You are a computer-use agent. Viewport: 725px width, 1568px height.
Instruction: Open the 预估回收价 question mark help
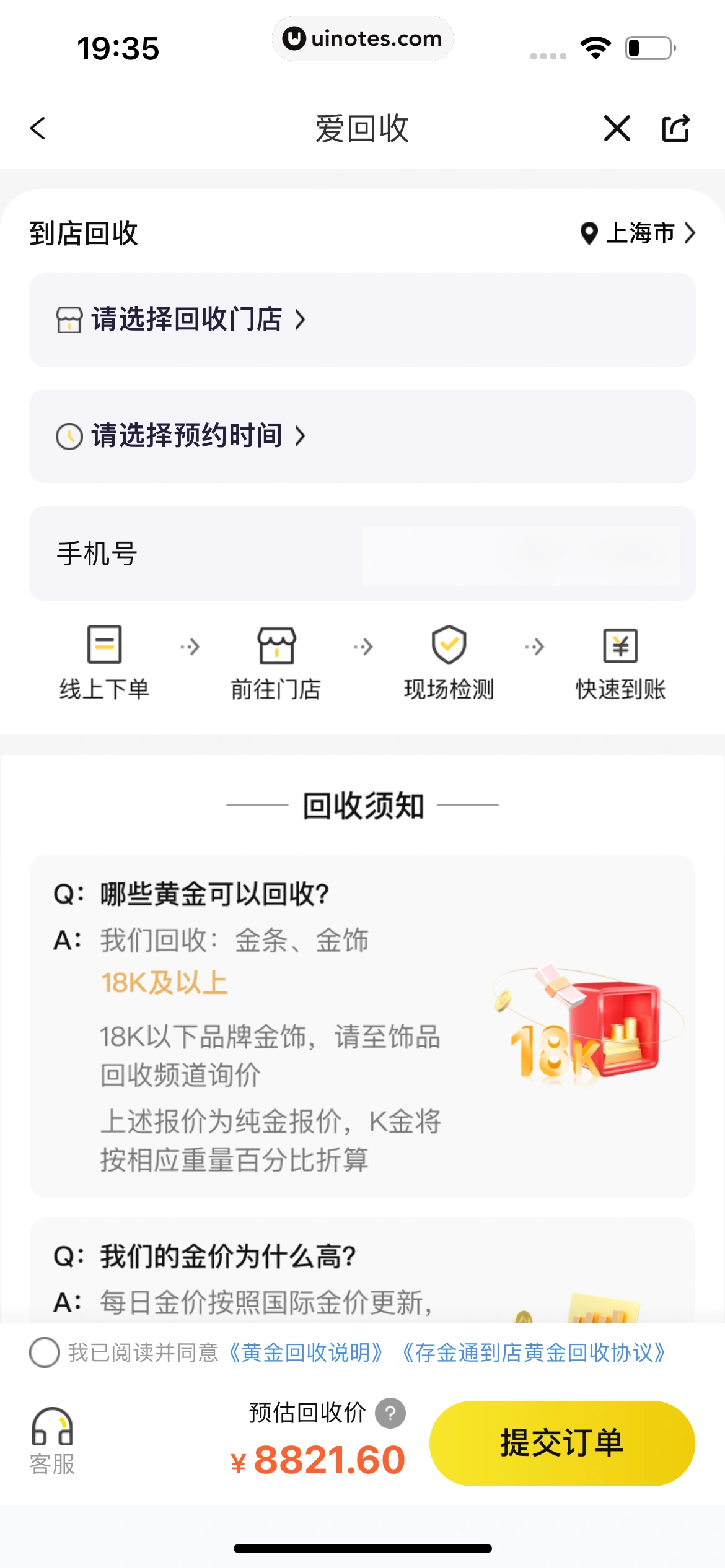pos(390,1413)
